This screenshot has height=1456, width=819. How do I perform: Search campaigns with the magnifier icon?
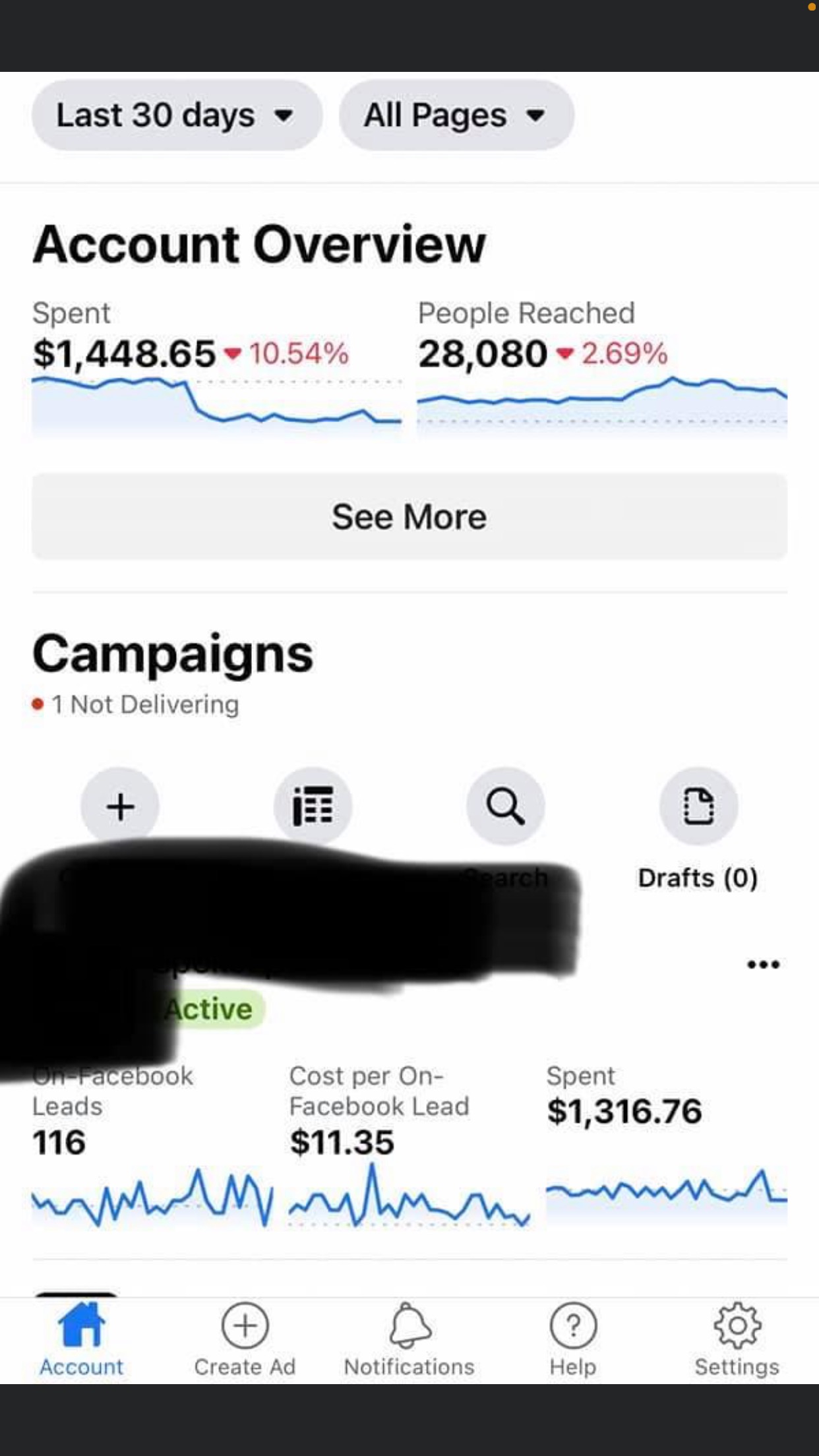coord(506,806)
